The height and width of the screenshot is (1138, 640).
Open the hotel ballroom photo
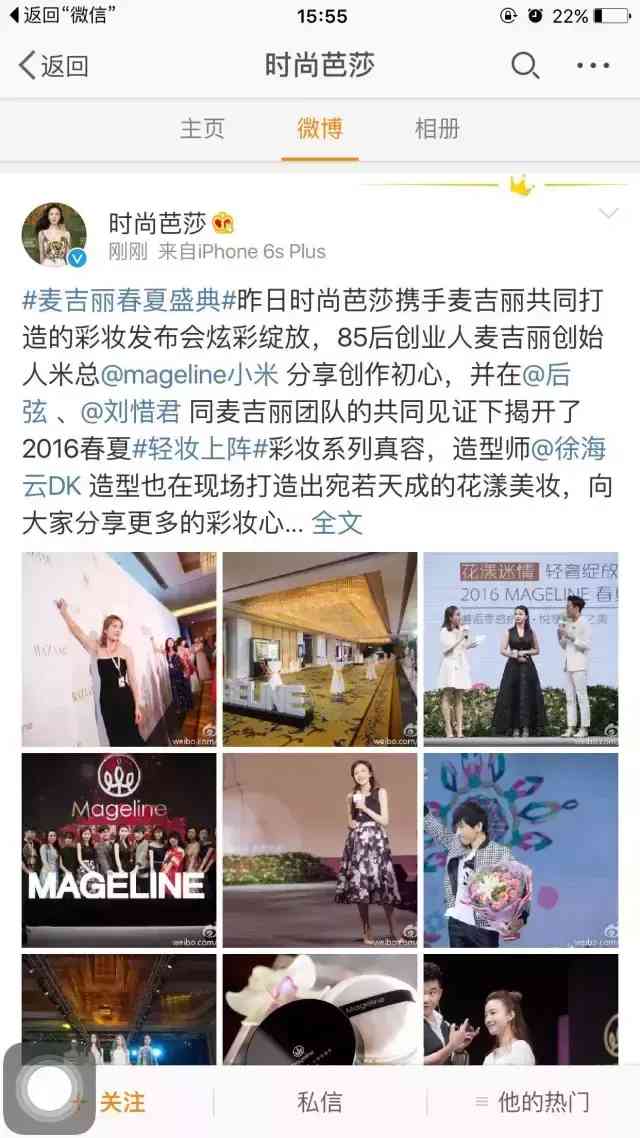coord(320,649)
